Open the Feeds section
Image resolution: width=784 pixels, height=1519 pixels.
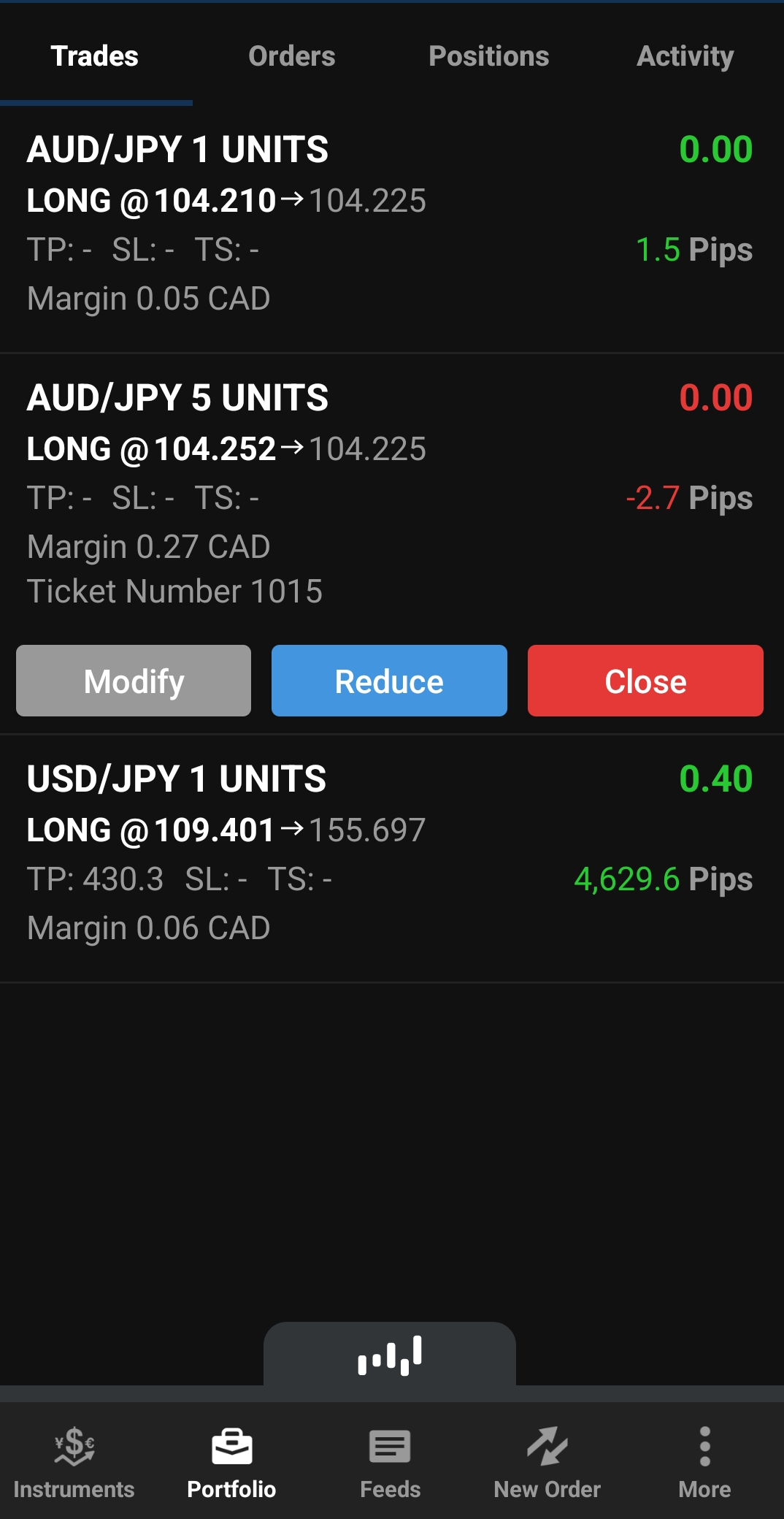(x=390, y=1461)
